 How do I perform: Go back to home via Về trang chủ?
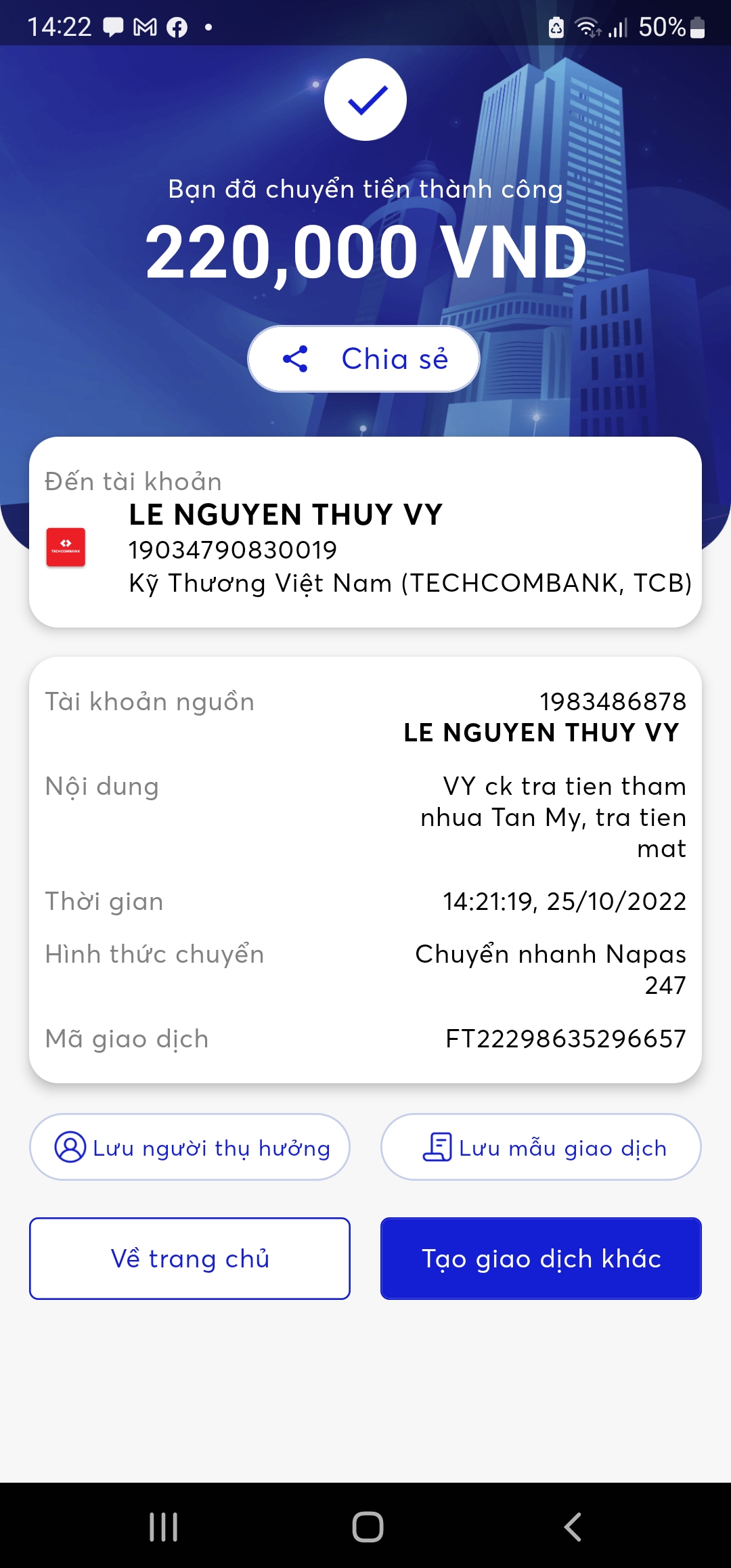click(x=190, y=1259)
